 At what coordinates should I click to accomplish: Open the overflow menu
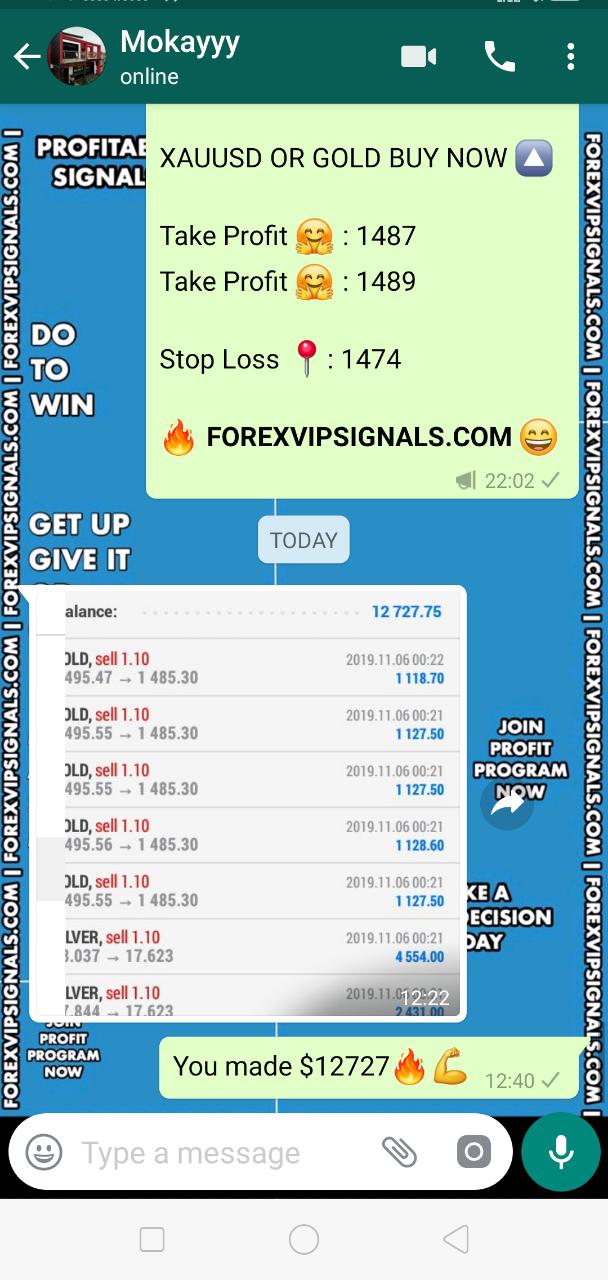(570, 57)
